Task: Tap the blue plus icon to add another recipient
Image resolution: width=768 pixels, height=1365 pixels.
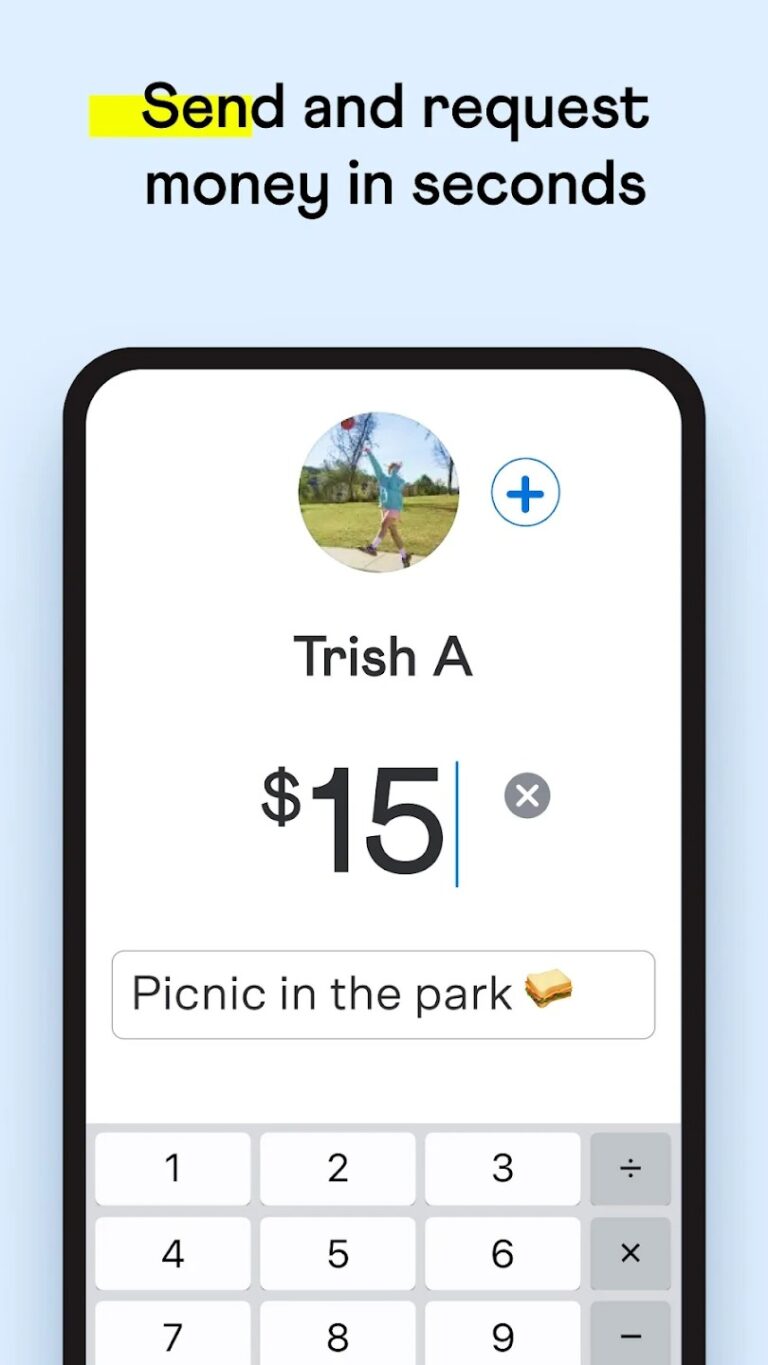Action: pos(525,491)
